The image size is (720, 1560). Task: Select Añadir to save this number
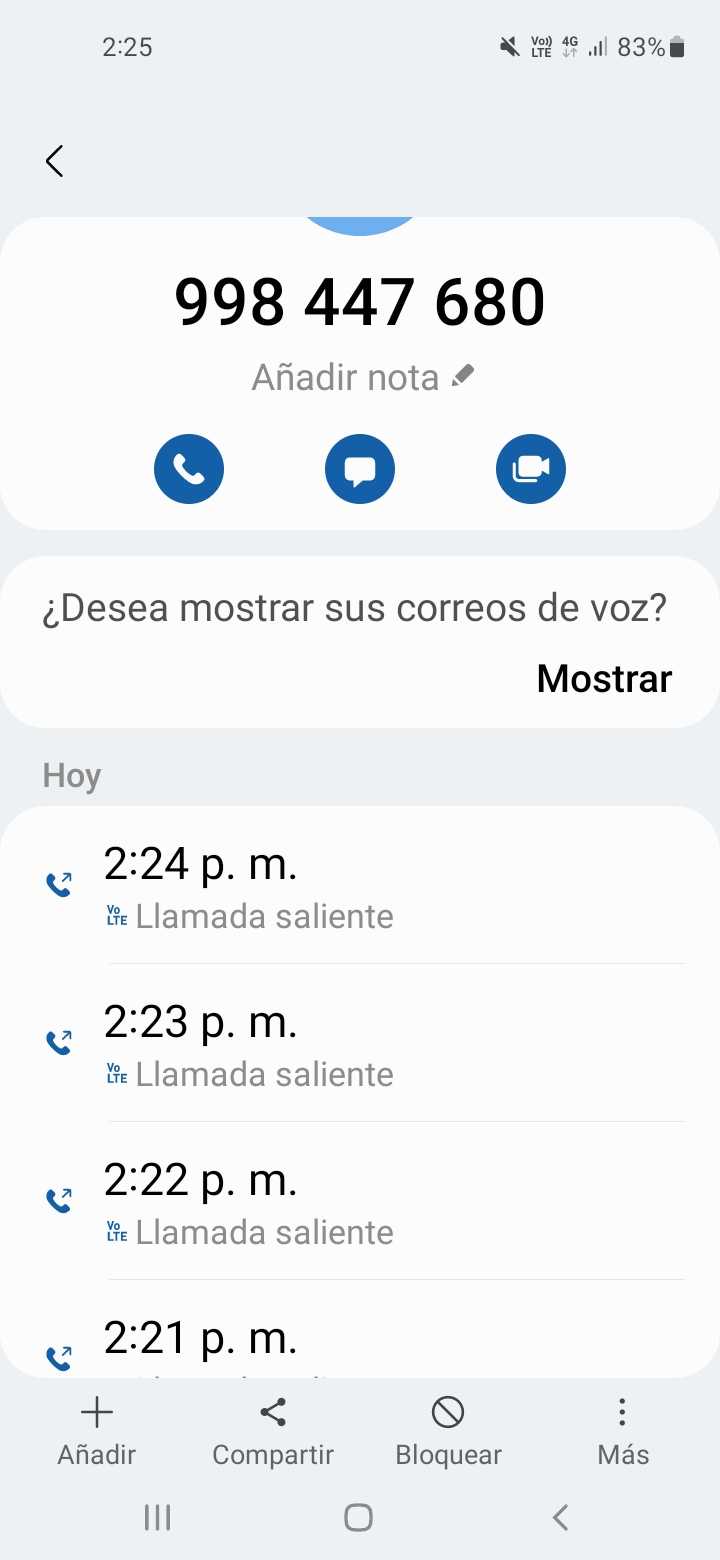click(x=97, y=1431)
